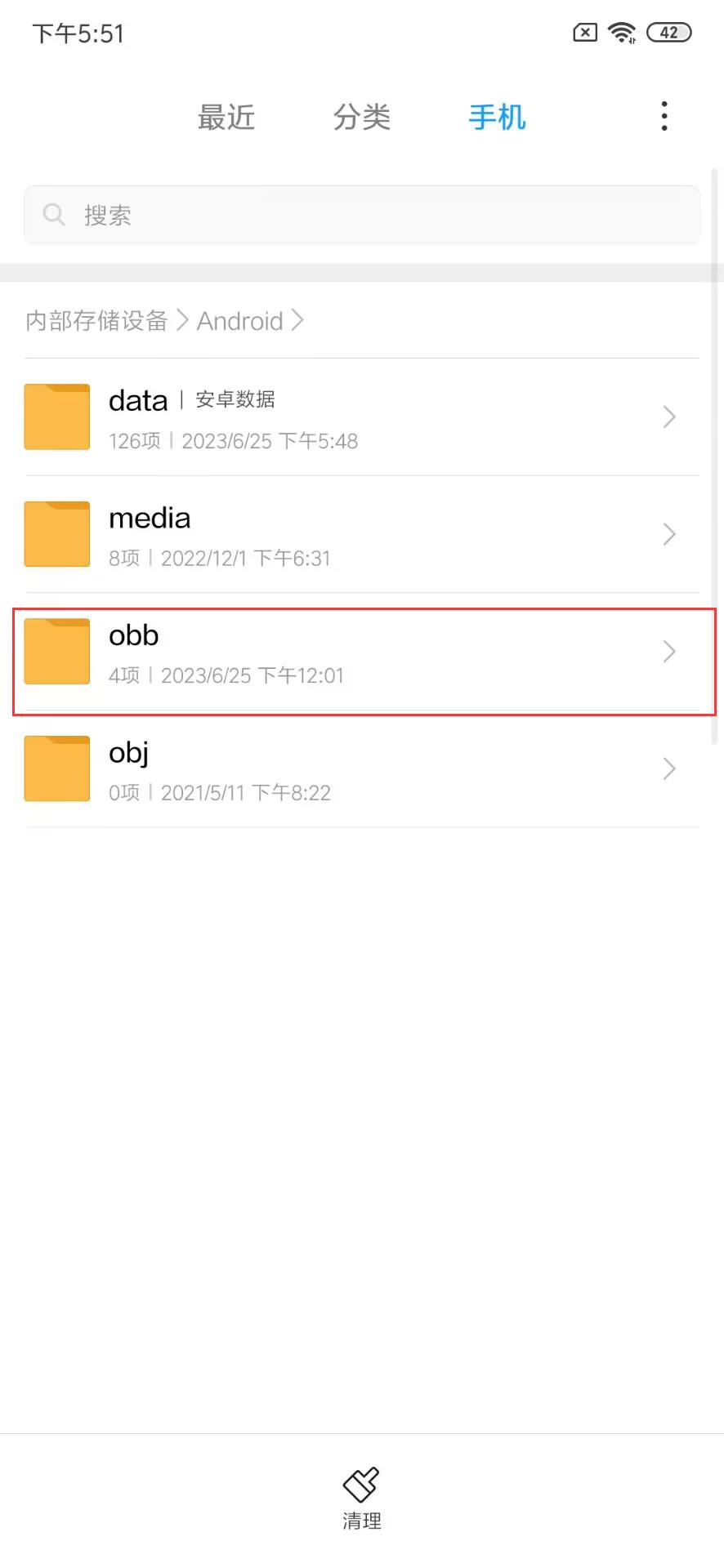Open the media folder
Screen dimensions: 724x1568
tap(361, 534)
